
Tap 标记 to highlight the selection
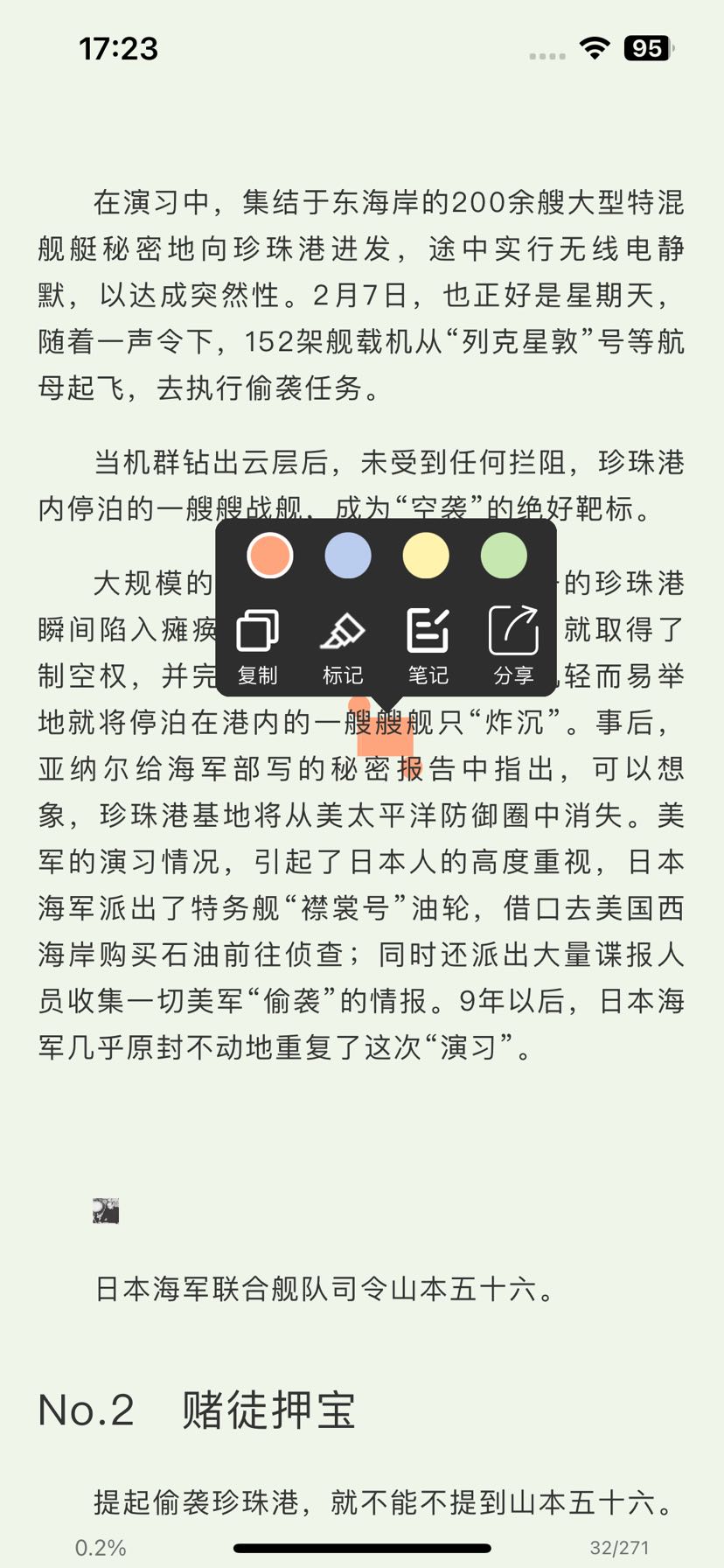tap(343, 646)
